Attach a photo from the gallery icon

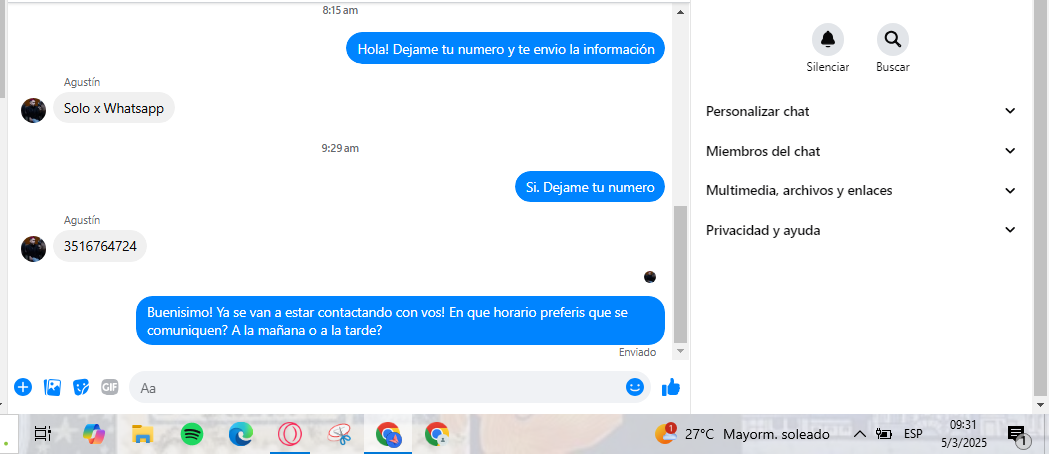click(x=53, y=387)
